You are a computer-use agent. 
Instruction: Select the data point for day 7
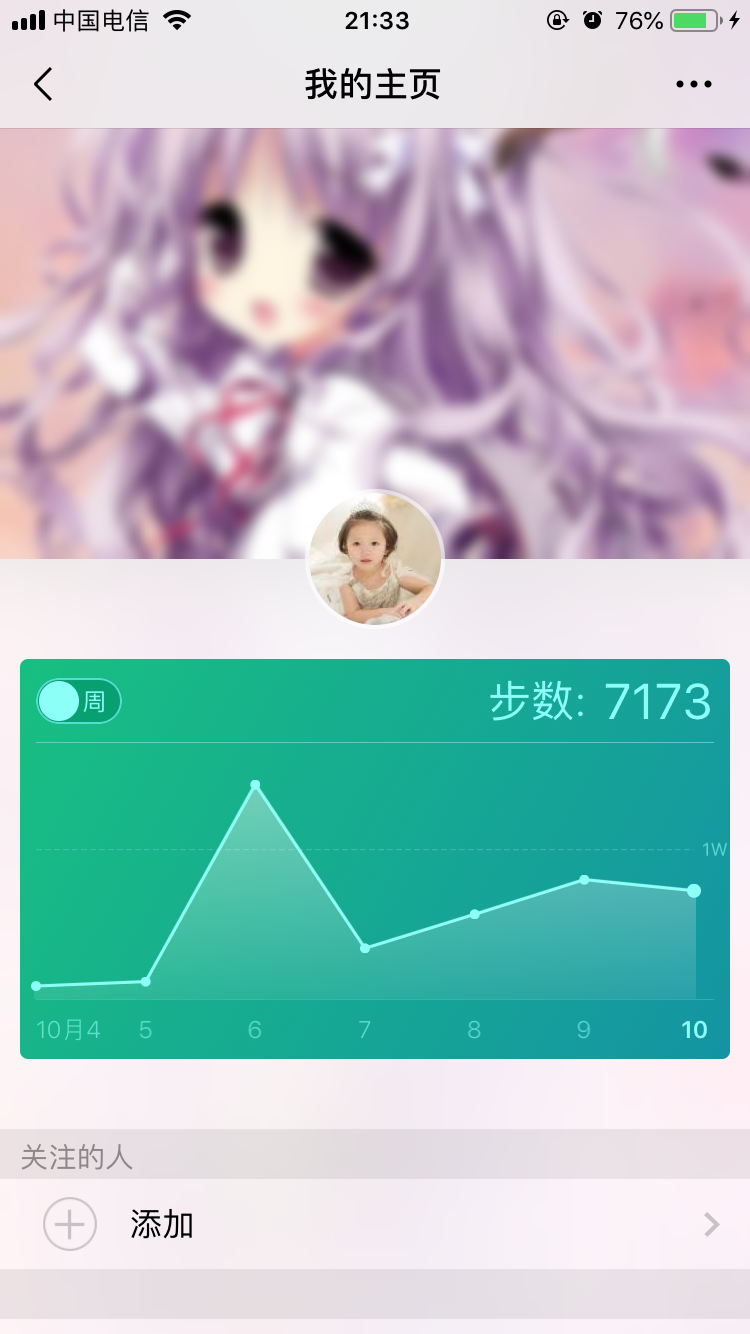click(365, 947)
